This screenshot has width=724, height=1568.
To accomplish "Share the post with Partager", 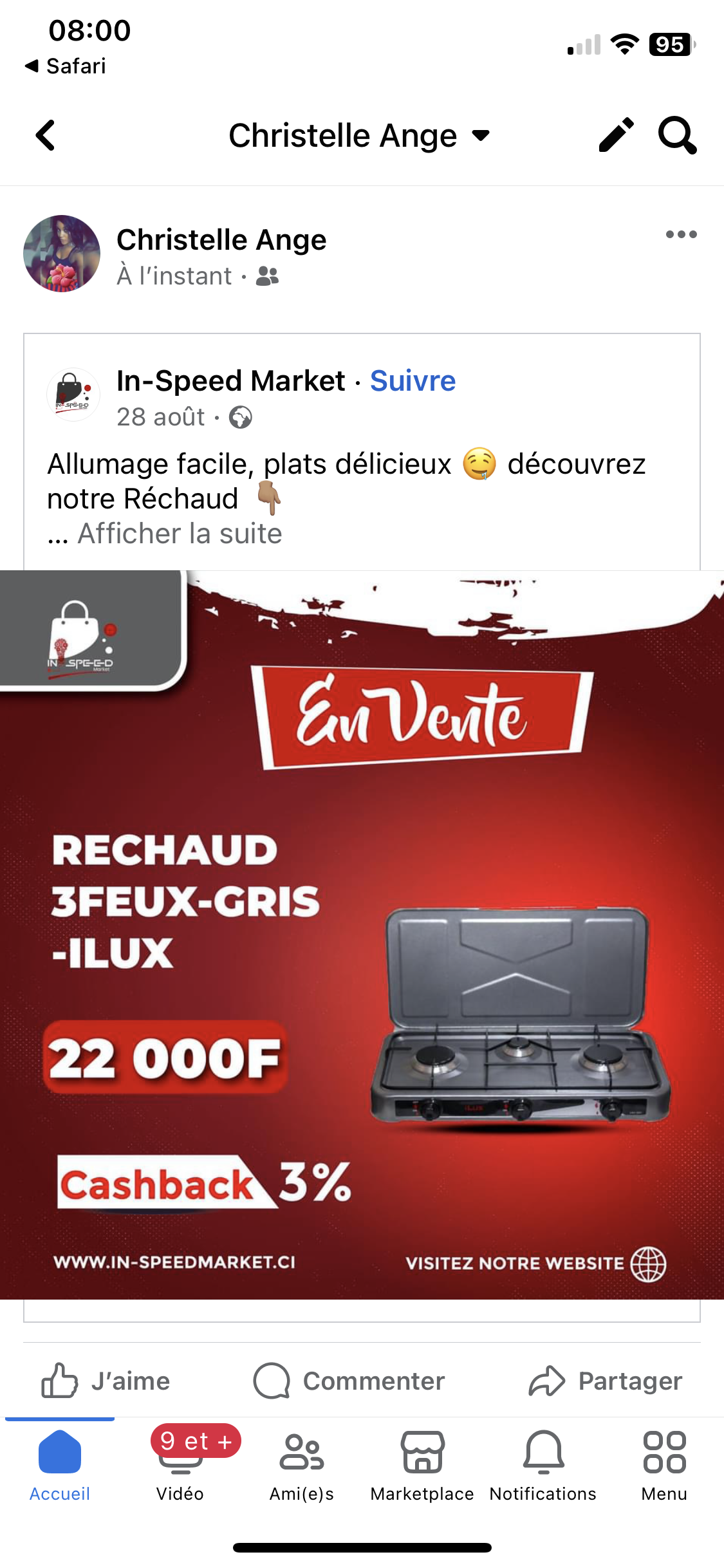I will [x=605, y=1381].
